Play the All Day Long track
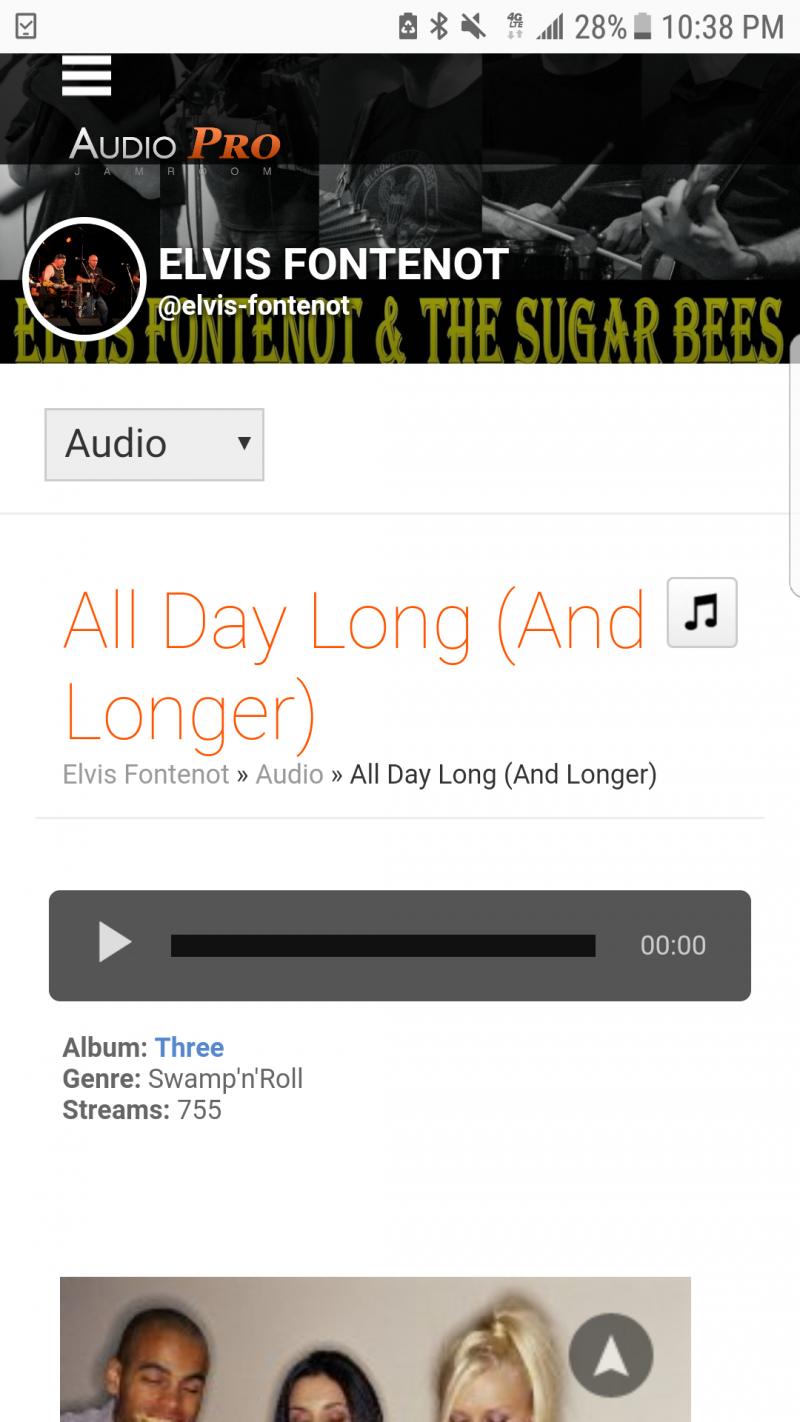 pyautogui.click(x=114, y=943)
